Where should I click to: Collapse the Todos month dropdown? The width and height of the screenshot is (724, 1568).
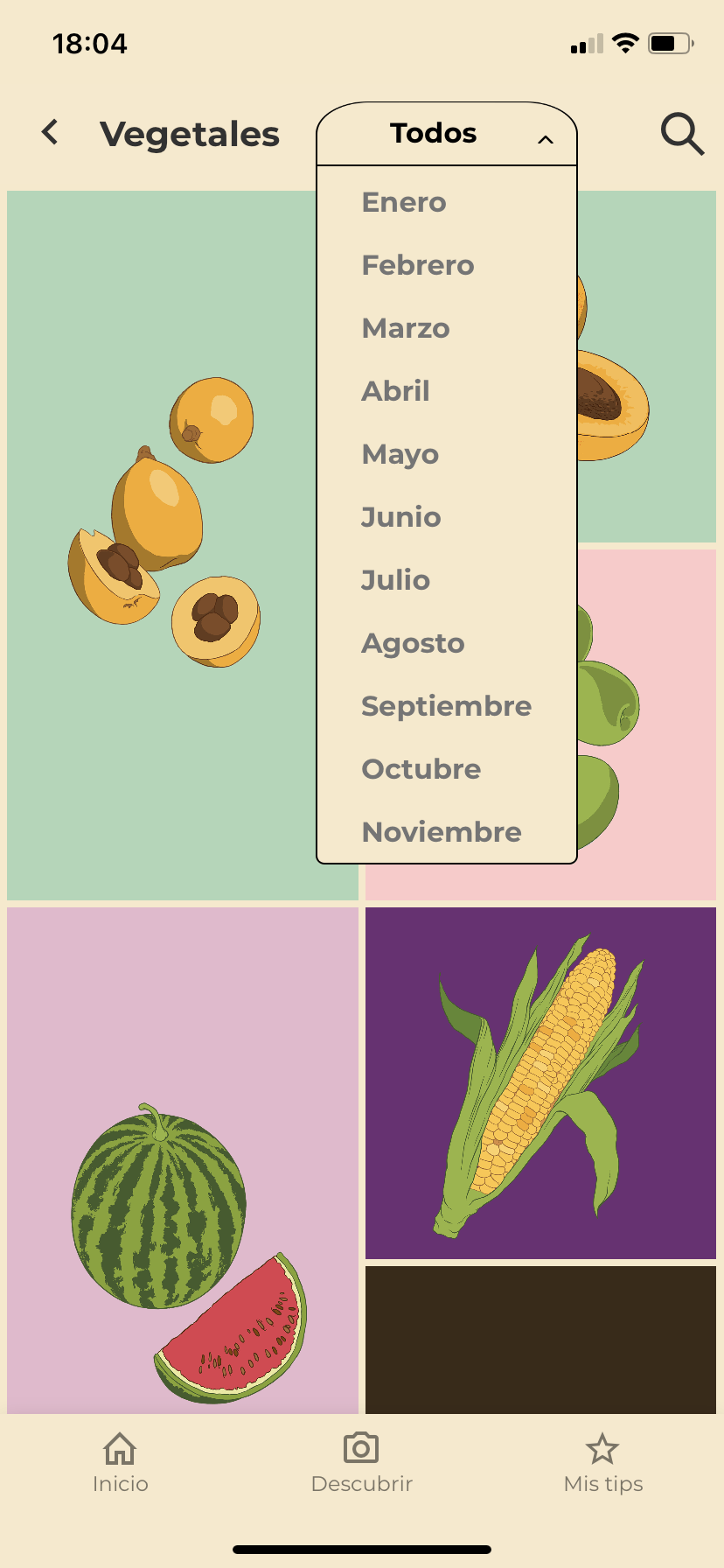[x=447, y=135]
